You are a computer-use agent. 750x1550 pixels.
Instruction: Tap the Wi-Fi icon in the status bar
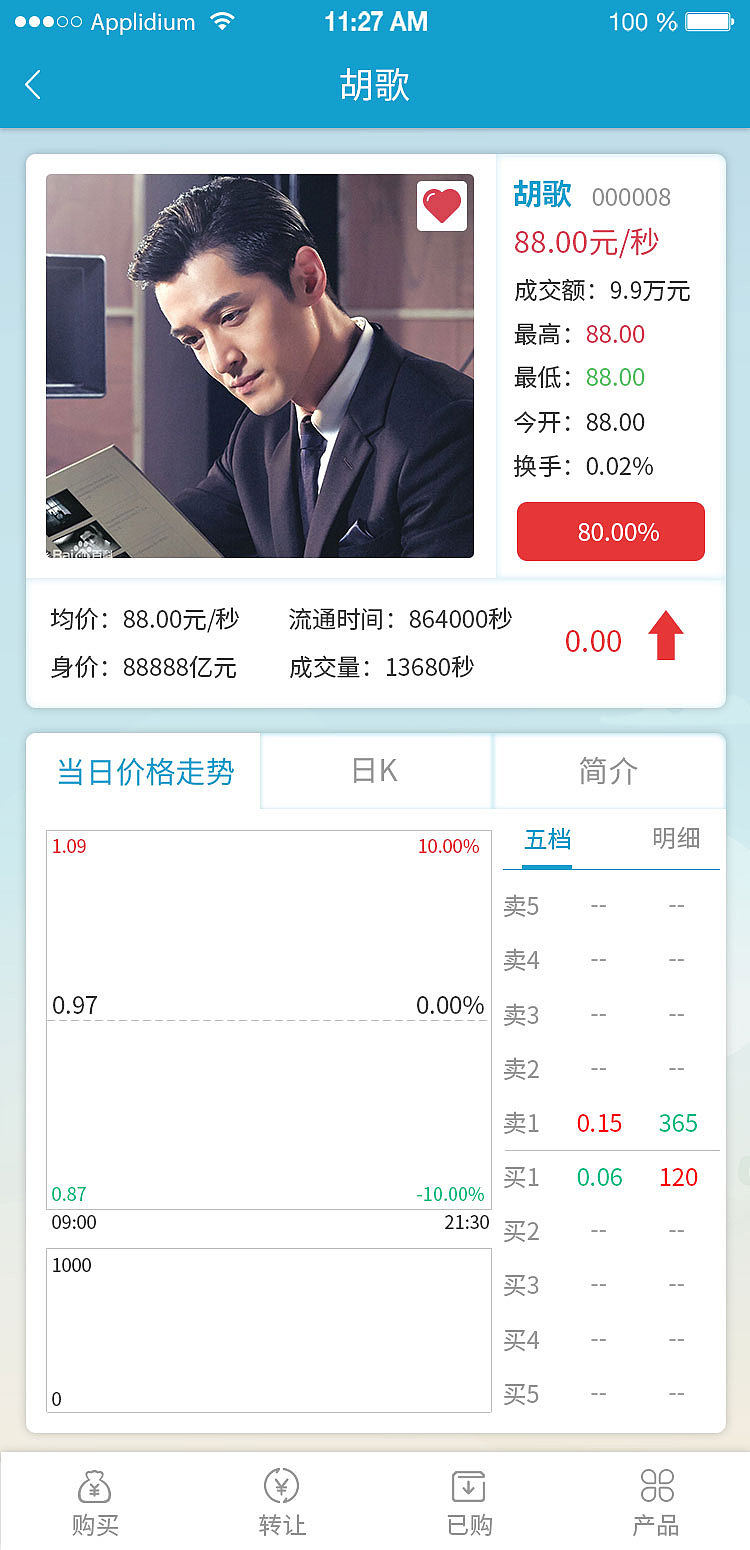[x=224, y=20]
